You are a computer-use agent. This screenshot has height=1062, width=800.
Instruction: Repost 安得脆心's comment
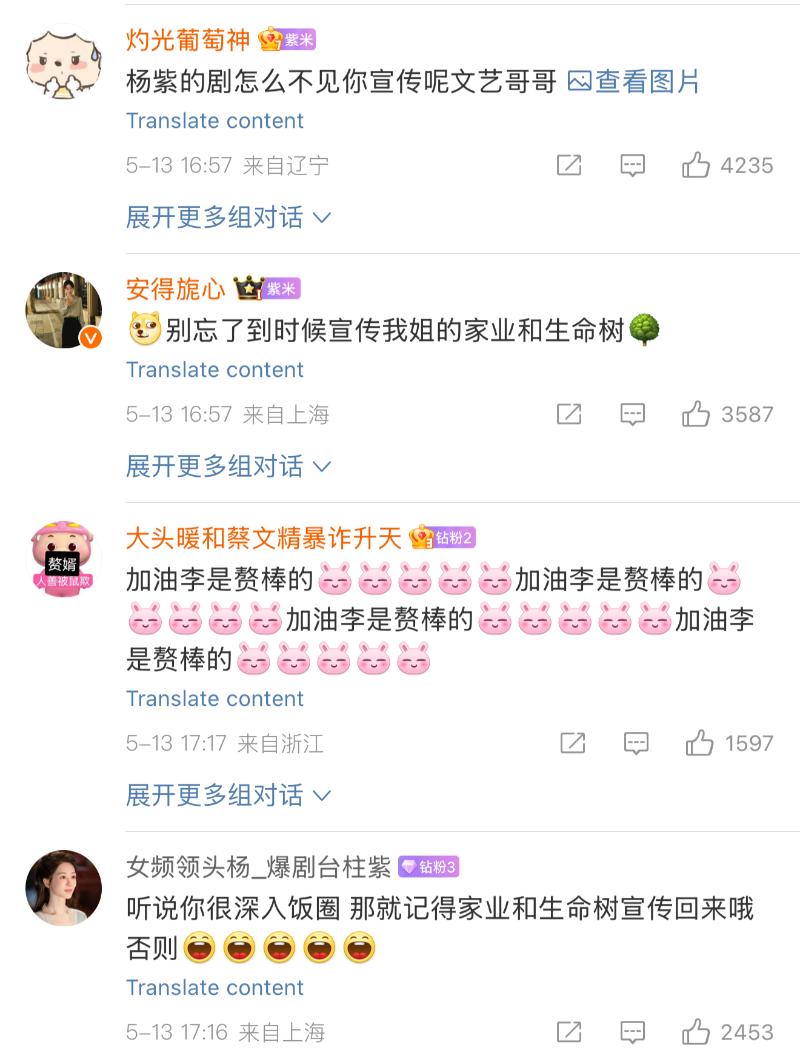point(569,414)
